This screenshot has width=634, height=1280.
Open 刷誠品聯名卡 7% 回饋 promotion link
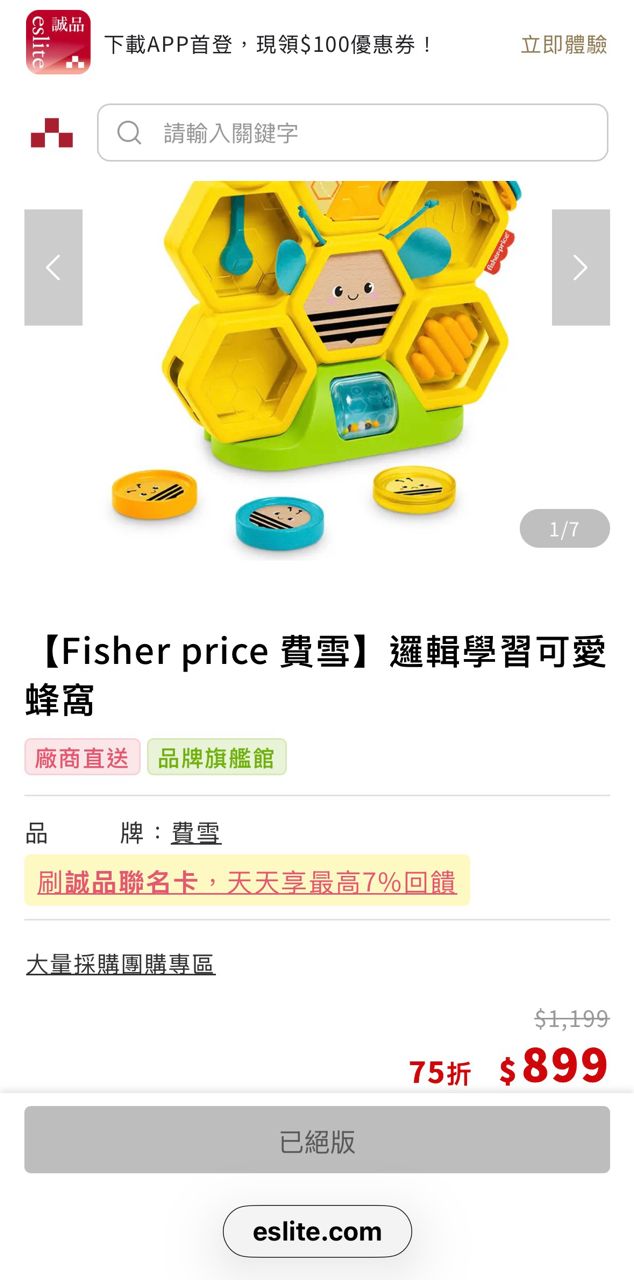coord(247,882)
